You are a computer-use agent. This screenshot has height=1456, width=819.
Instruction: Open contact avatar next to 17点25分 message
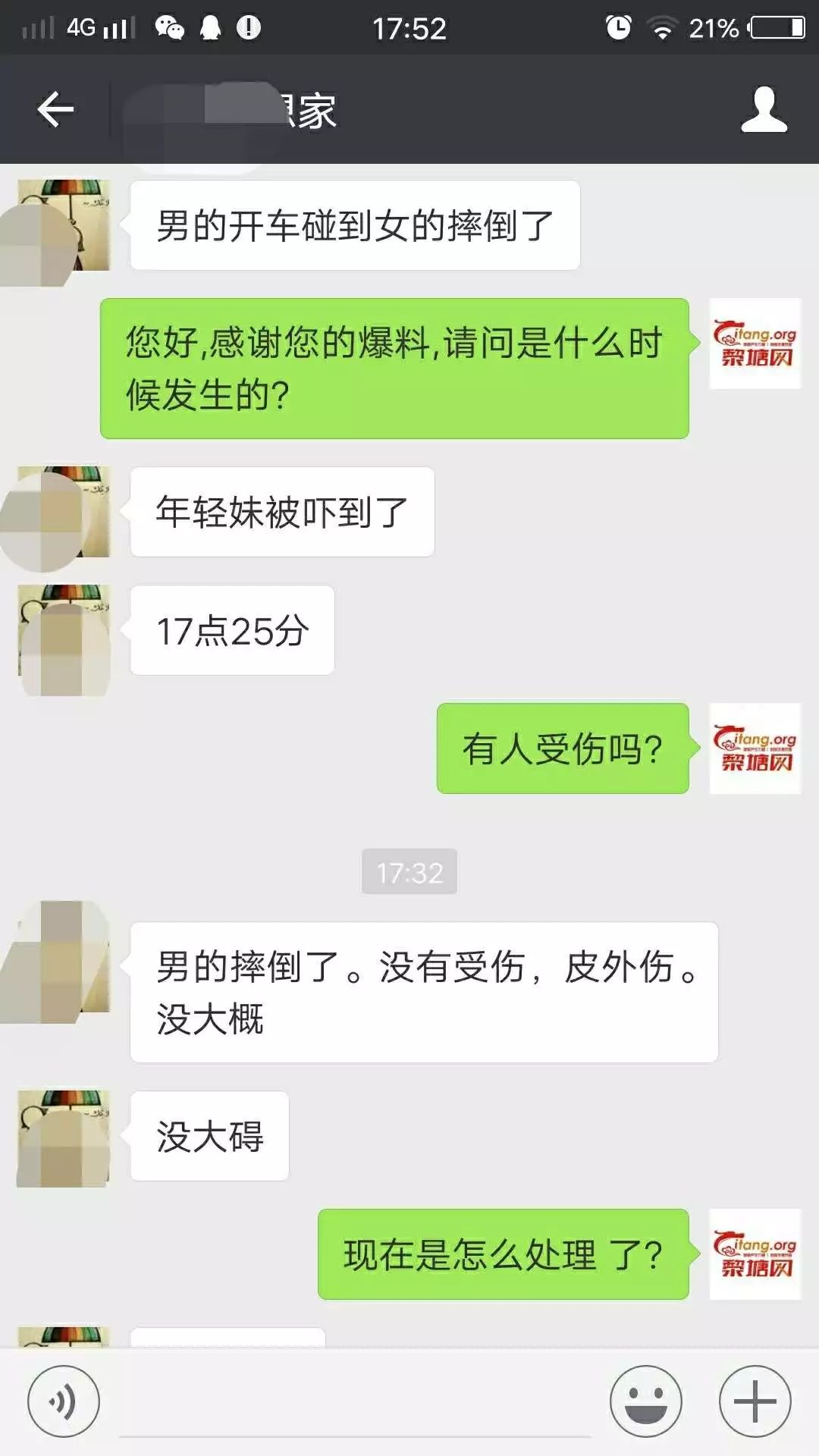[64, 630]
